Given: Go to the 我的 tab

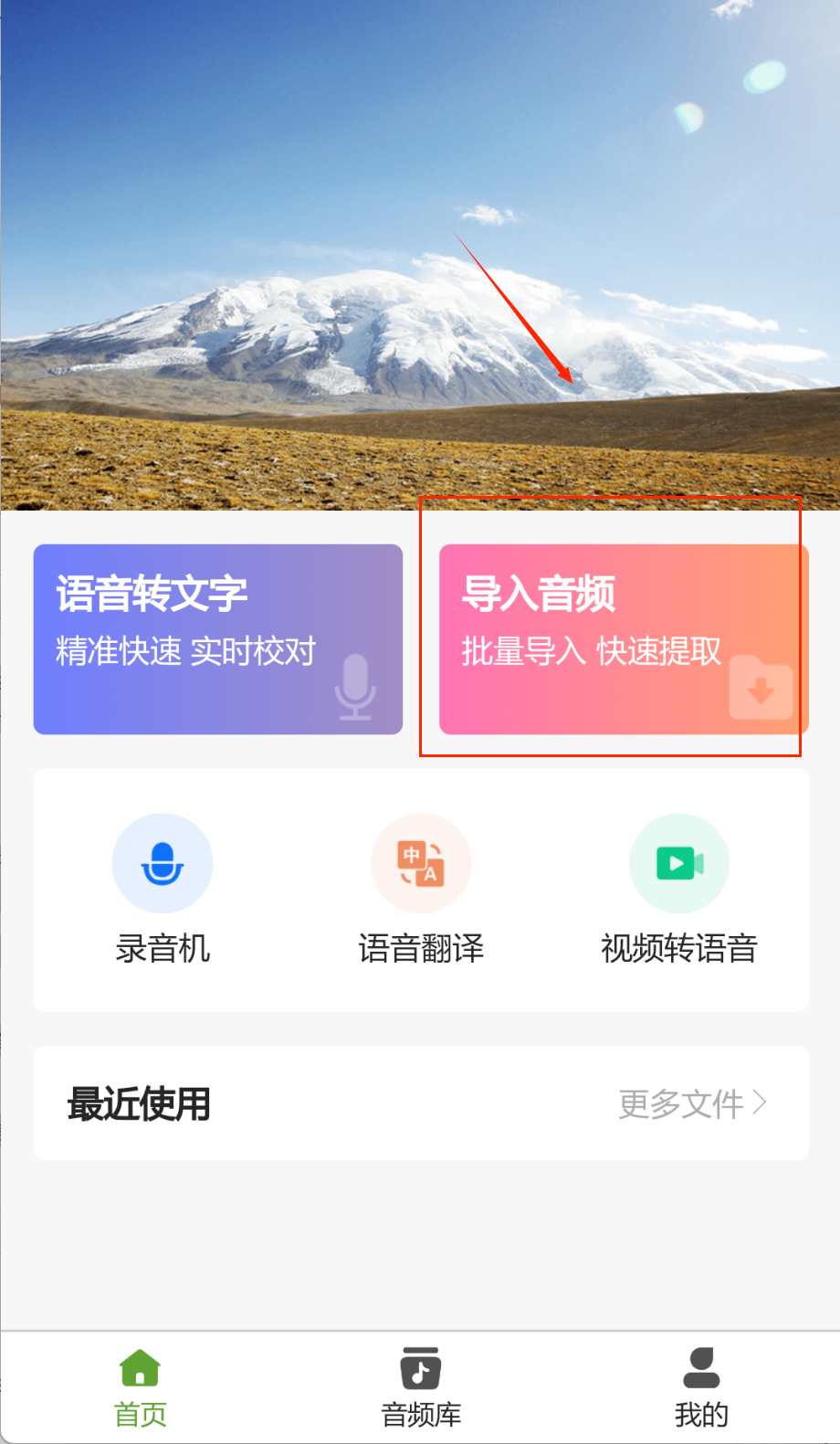Looking at the screenshot, I should tap(701, 1387).
